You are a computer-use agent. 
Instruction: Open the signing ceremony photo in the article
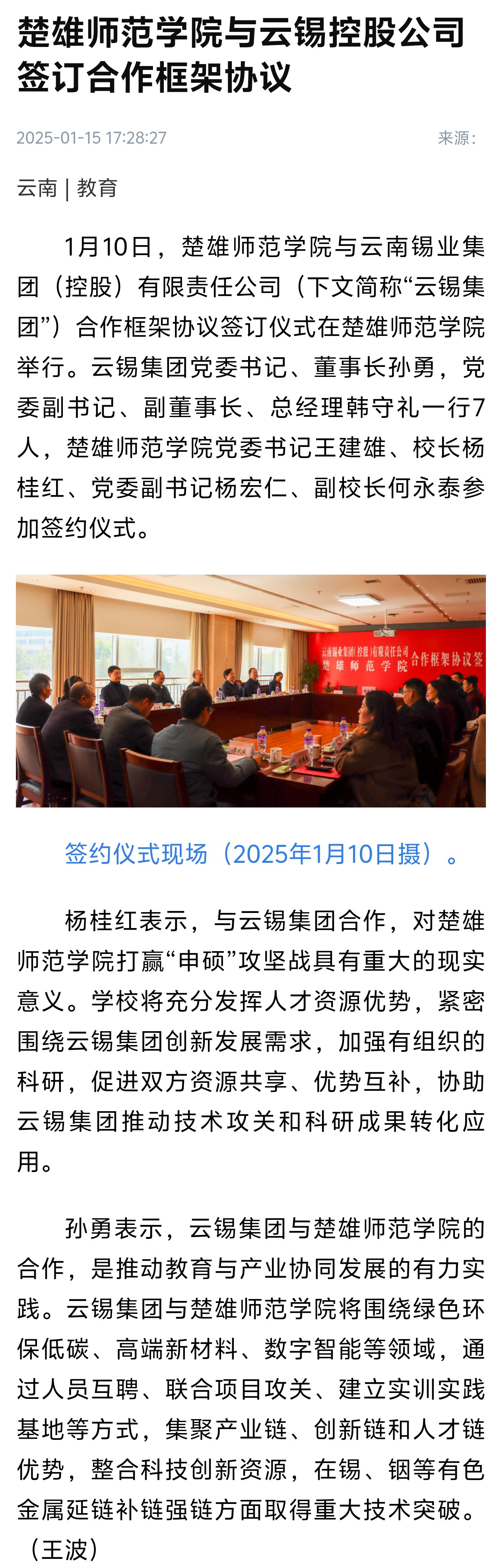(x=250, y=690)
